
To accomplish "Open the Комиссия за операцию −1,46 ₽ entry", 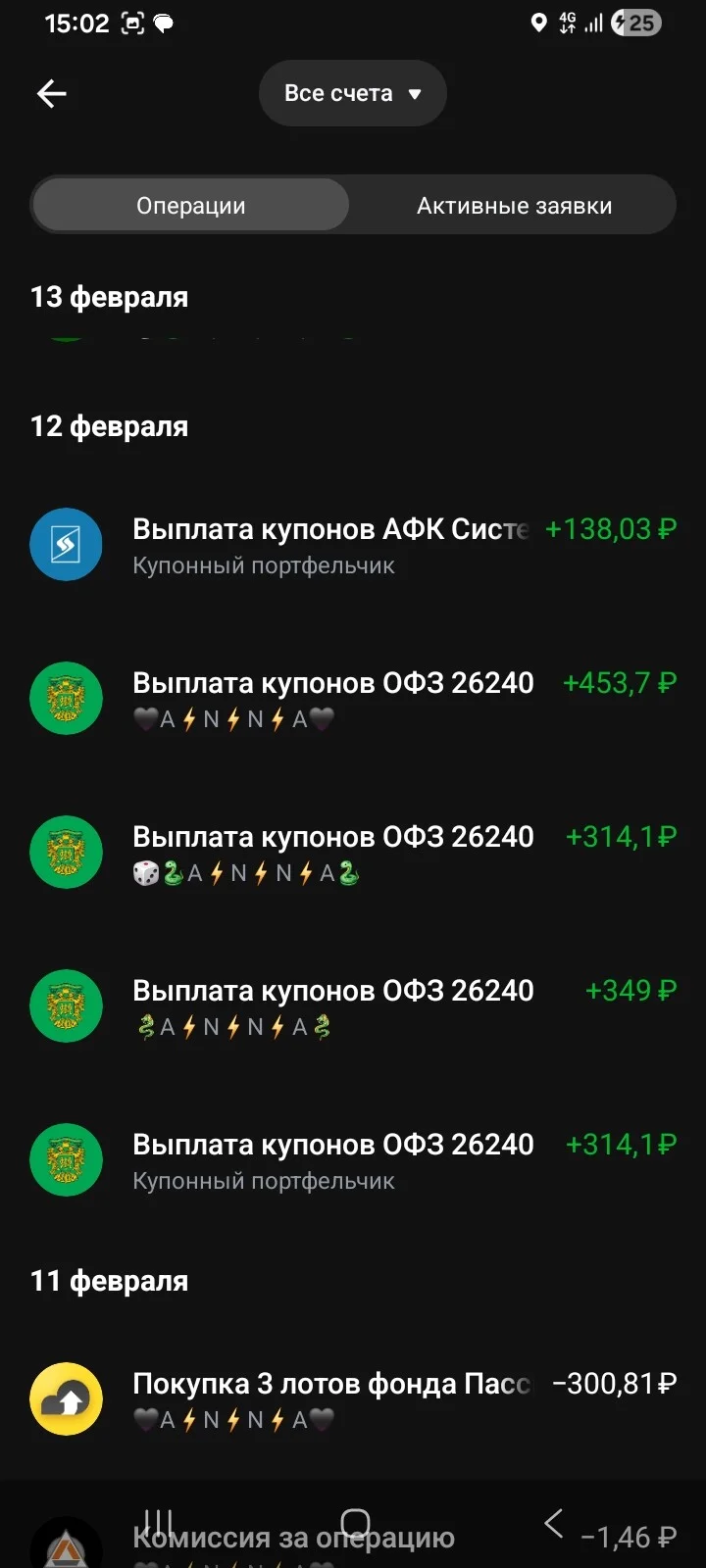I will tap(353, 1539).
